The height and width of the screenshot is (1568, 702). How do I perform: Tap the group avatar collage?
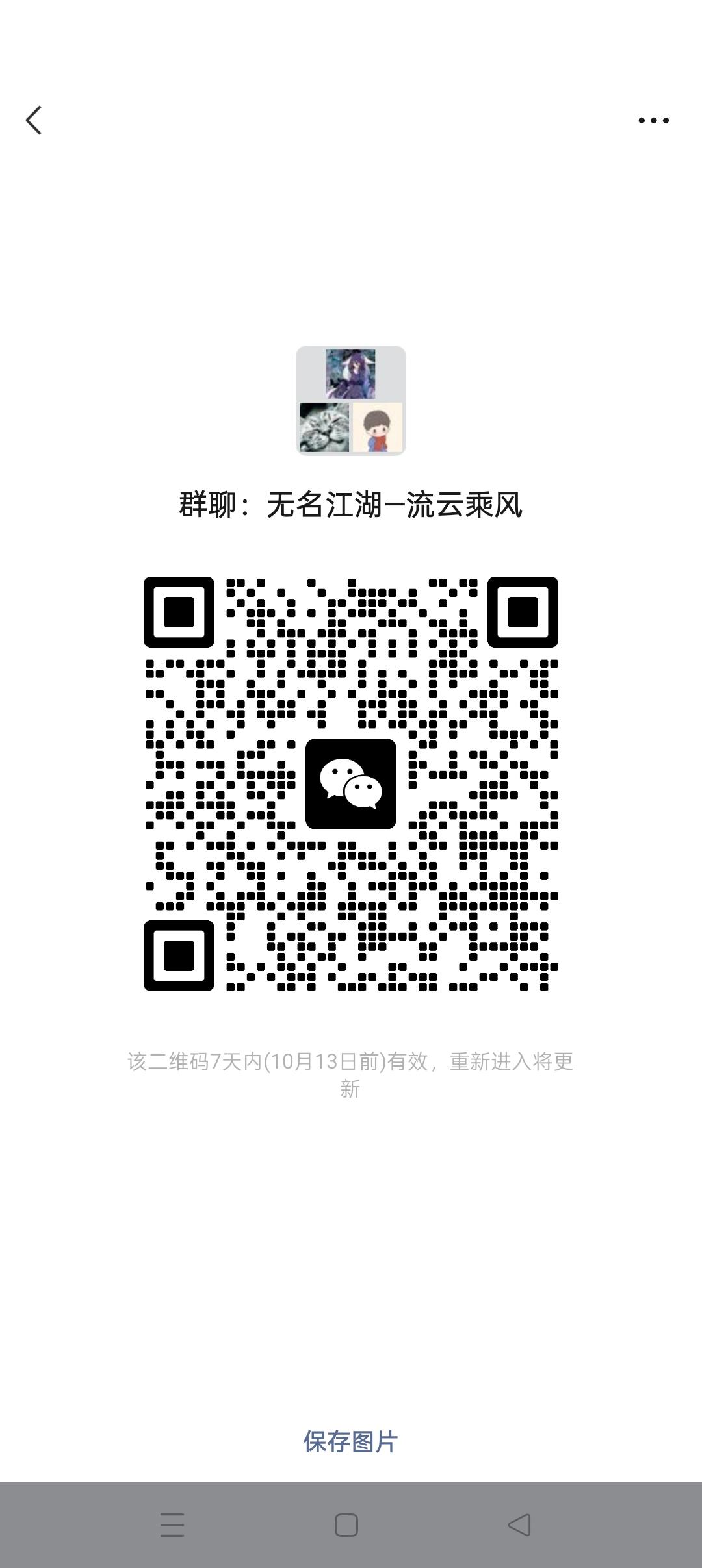pos(350,401)
